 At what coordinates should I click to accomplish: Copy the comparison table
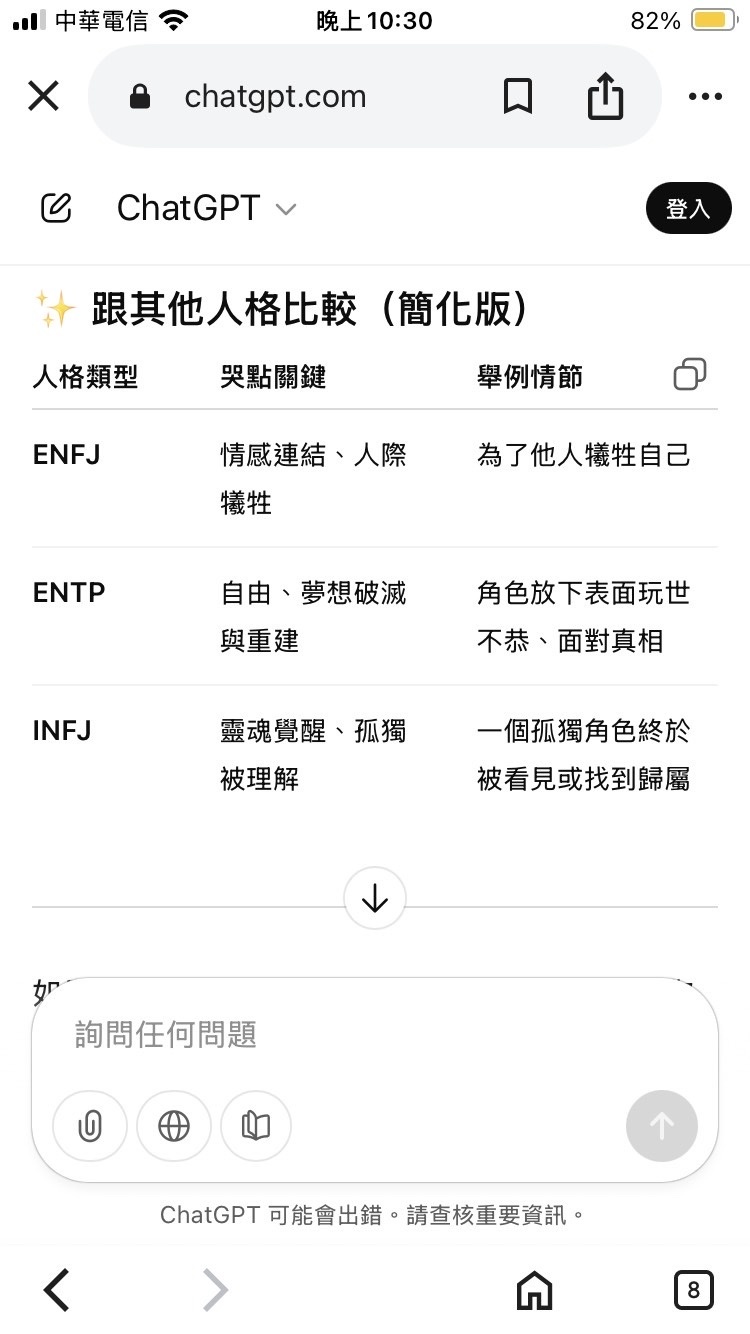690,374
